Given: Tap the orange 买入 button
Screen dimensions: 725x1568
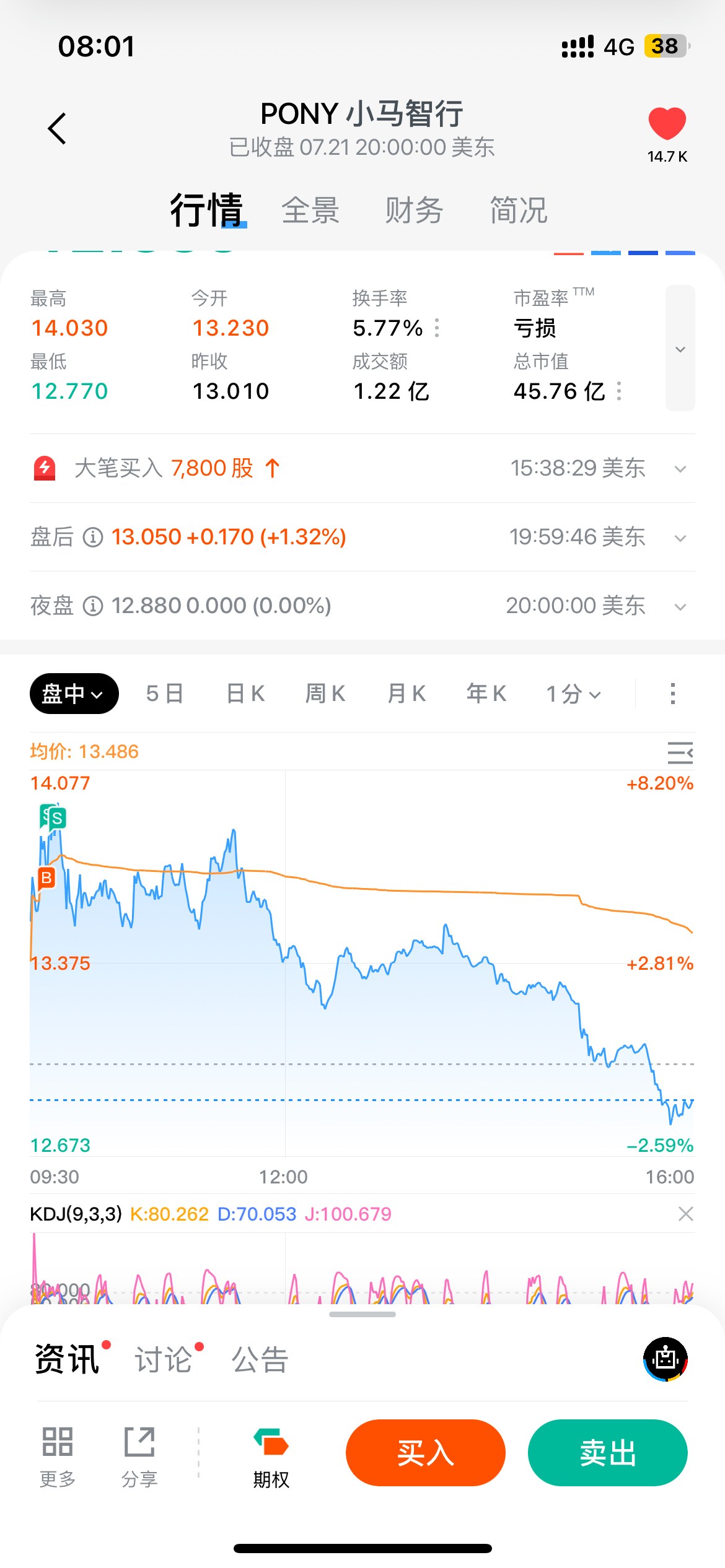Looking at the screenshot, I should coord(426,1453).
